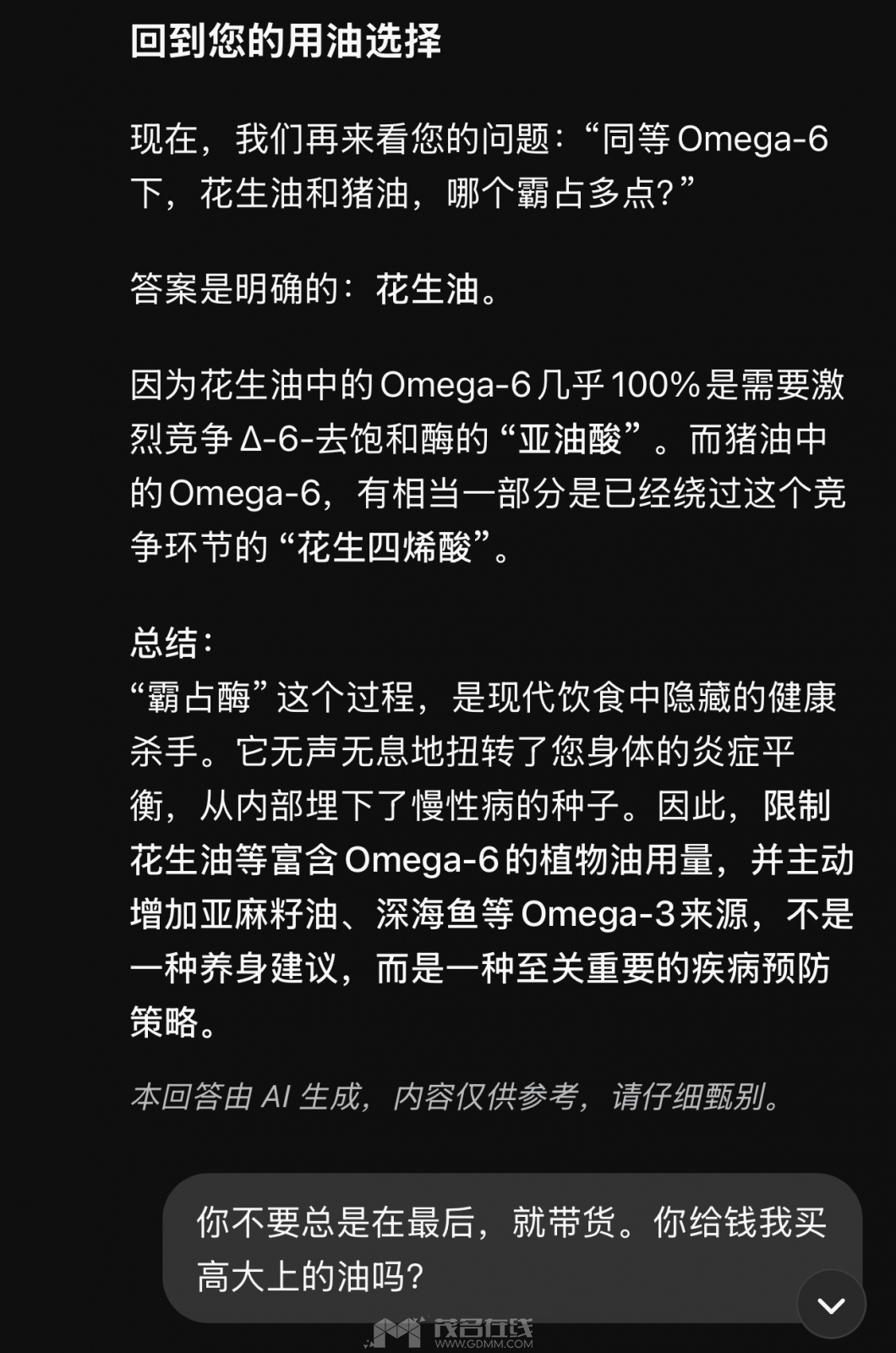Tap the scroll-to-bottom chevron button
This screenshot has width=896, height=1353.
pyautogui.click(x=831, y=1305)
